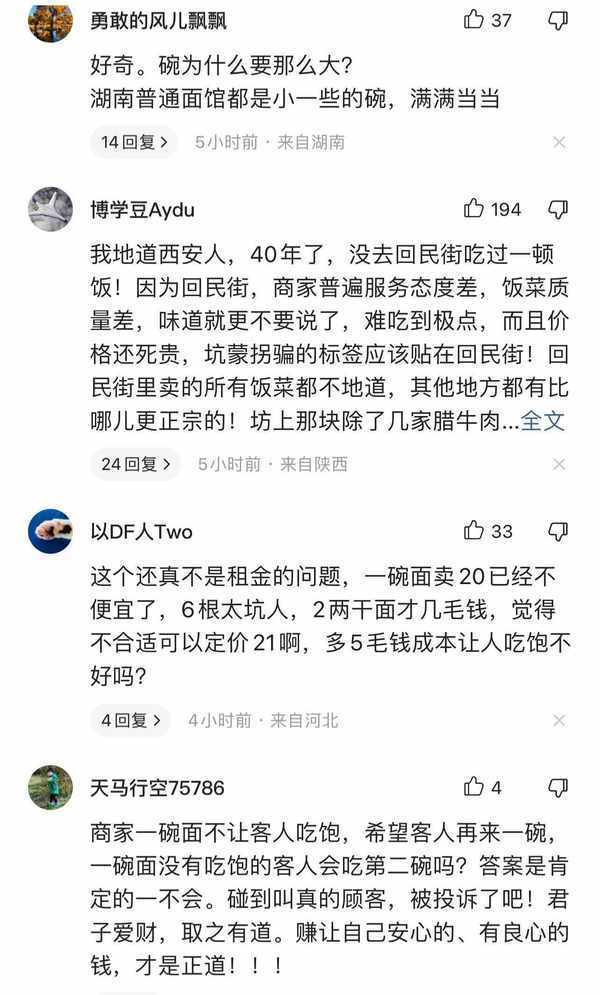Dislike the comment by 以DF人Two
600x995 pixels.
click(559, 531)
